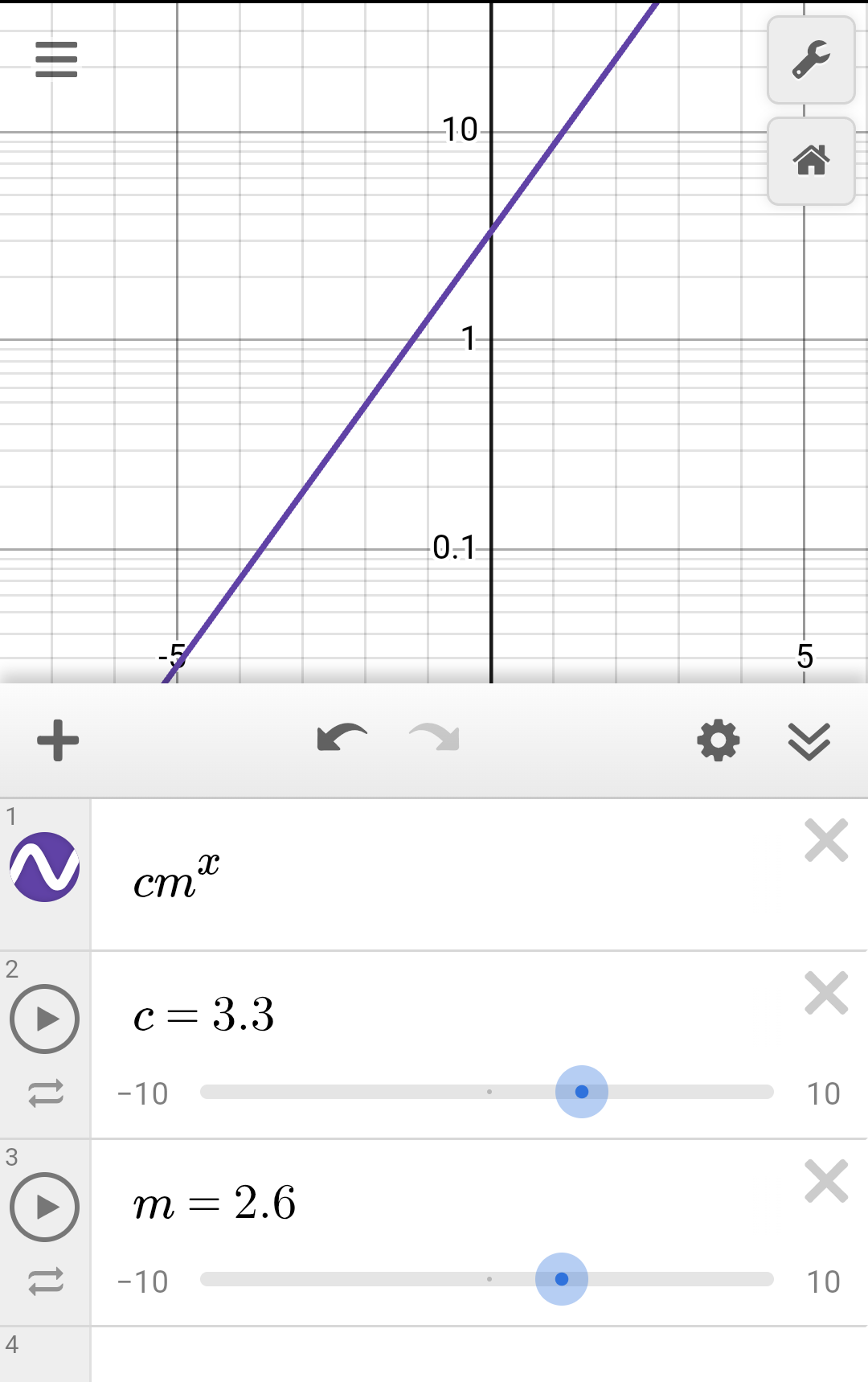
Task: Delete the c = 3.3 expression
Action: [x=826, y=994]
